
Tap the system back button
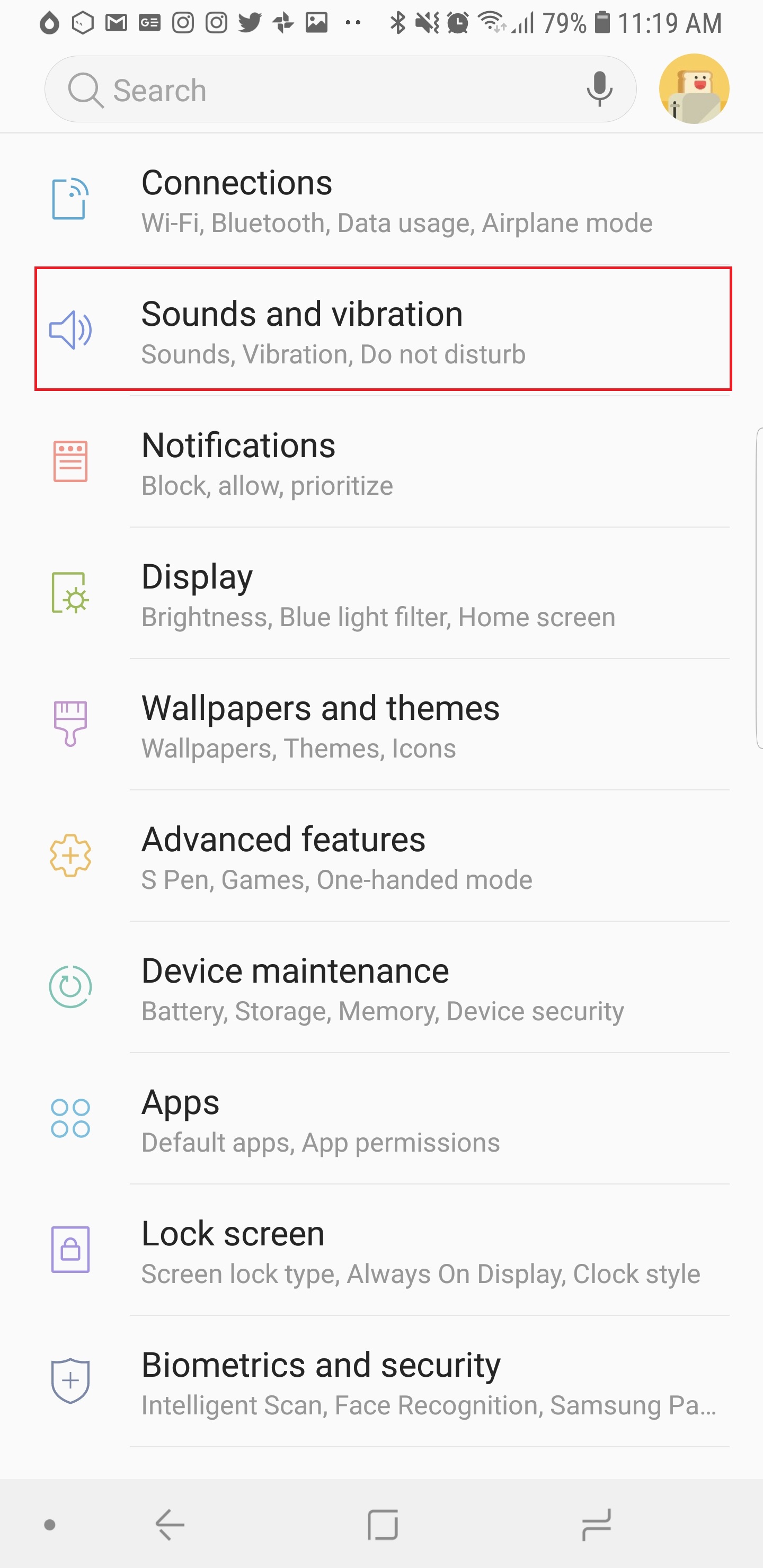point(170,1524)
